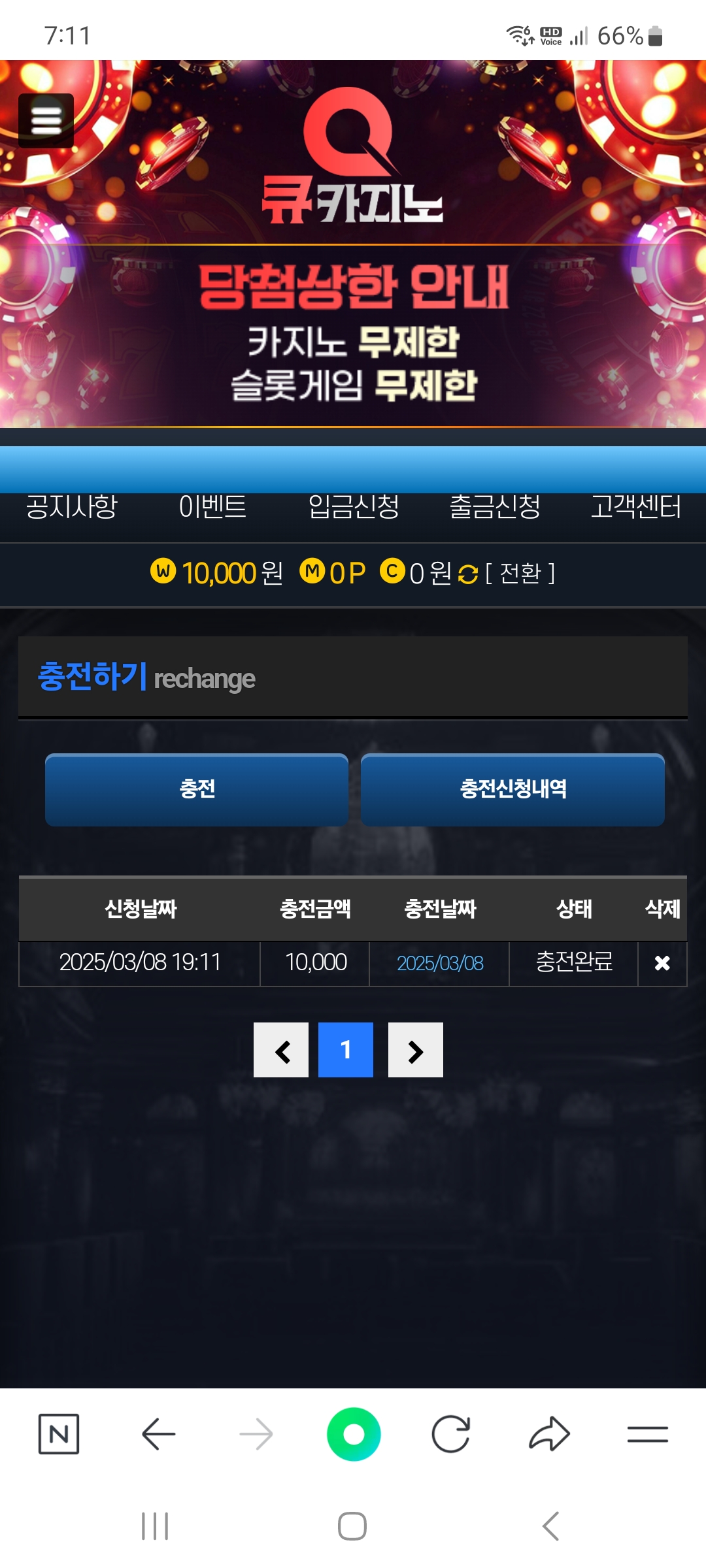Open the 공지사항 notices tab
The width and height of the screenshot is (706, 1568).
click(71, 508)
